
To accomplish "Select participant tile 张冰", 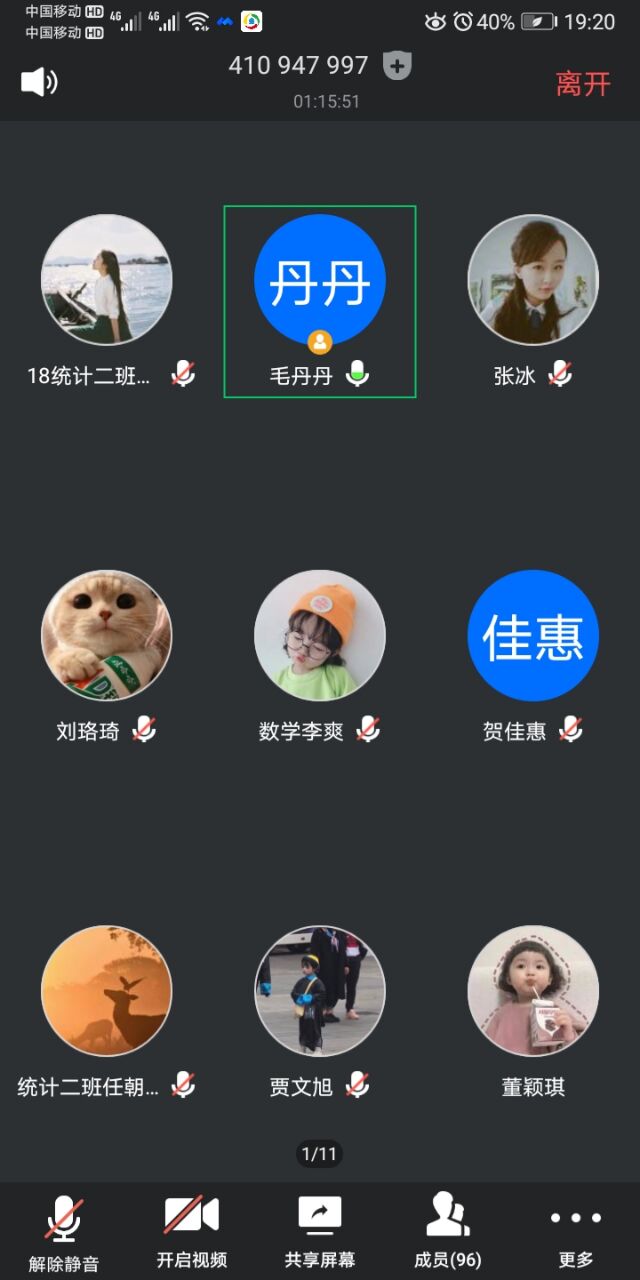I will coord(533,301).
